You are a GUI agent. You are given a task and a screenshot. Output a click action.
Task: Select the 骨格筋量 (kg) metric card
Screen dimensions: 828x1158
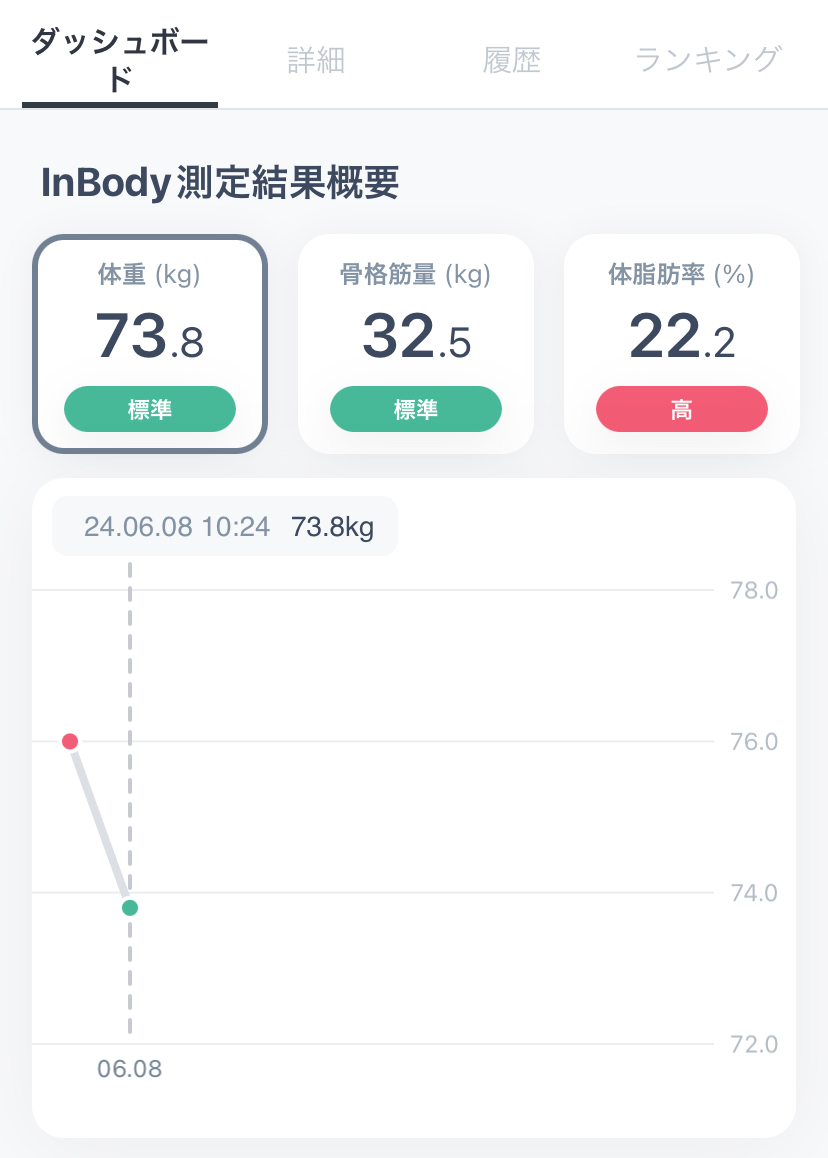point(416,344)
